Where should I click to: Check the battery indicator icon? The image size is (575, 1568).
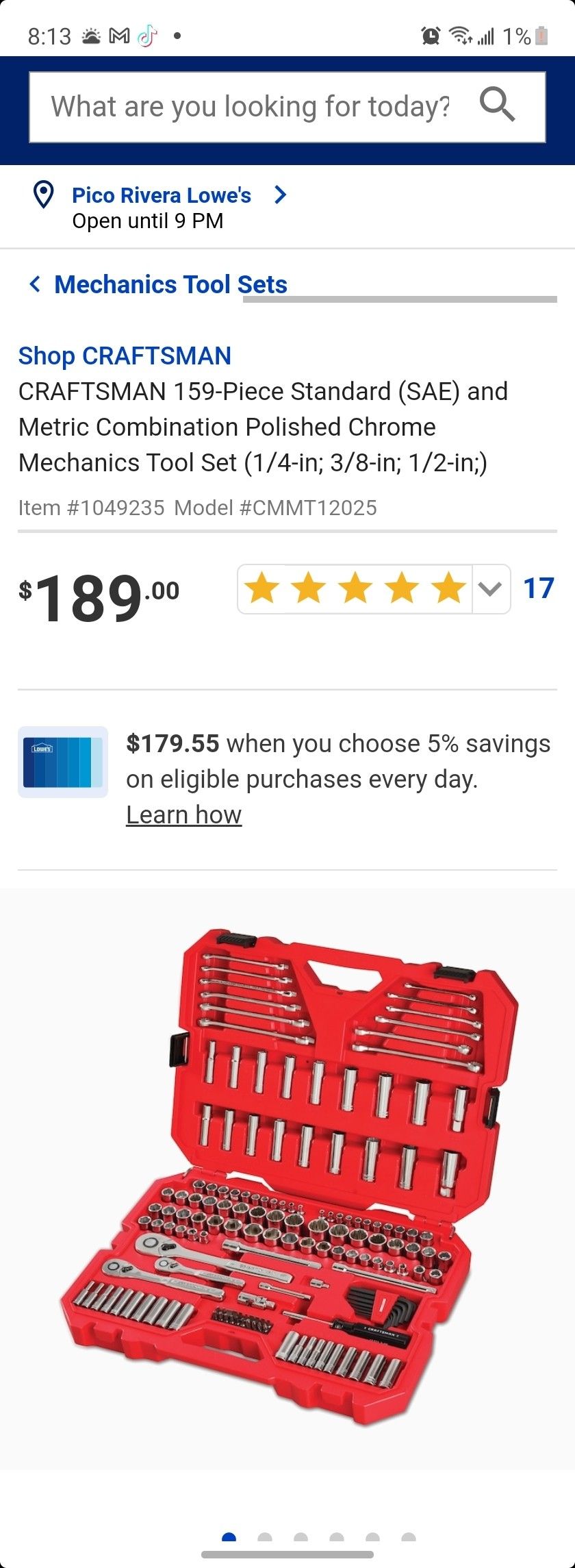pyautogui.click(x=540, y=35)
